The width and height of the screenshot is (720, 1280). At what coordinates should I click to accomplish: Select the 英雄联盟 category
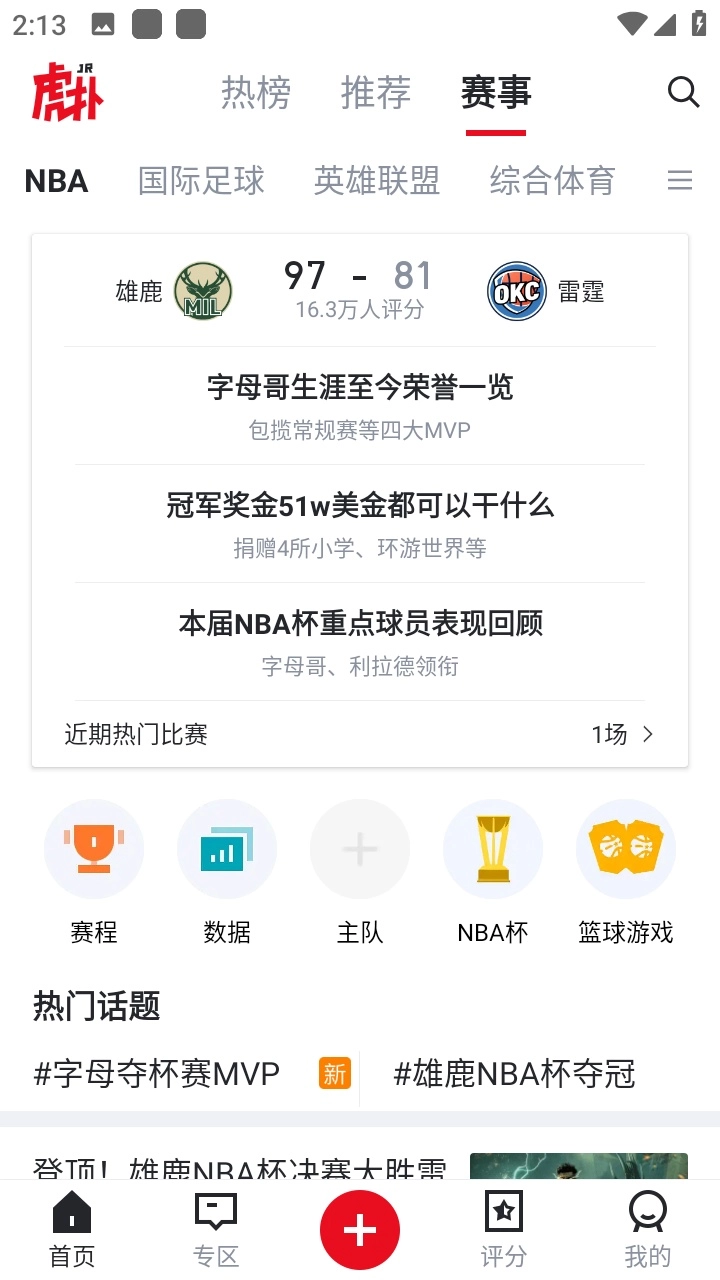pos(377,181)
